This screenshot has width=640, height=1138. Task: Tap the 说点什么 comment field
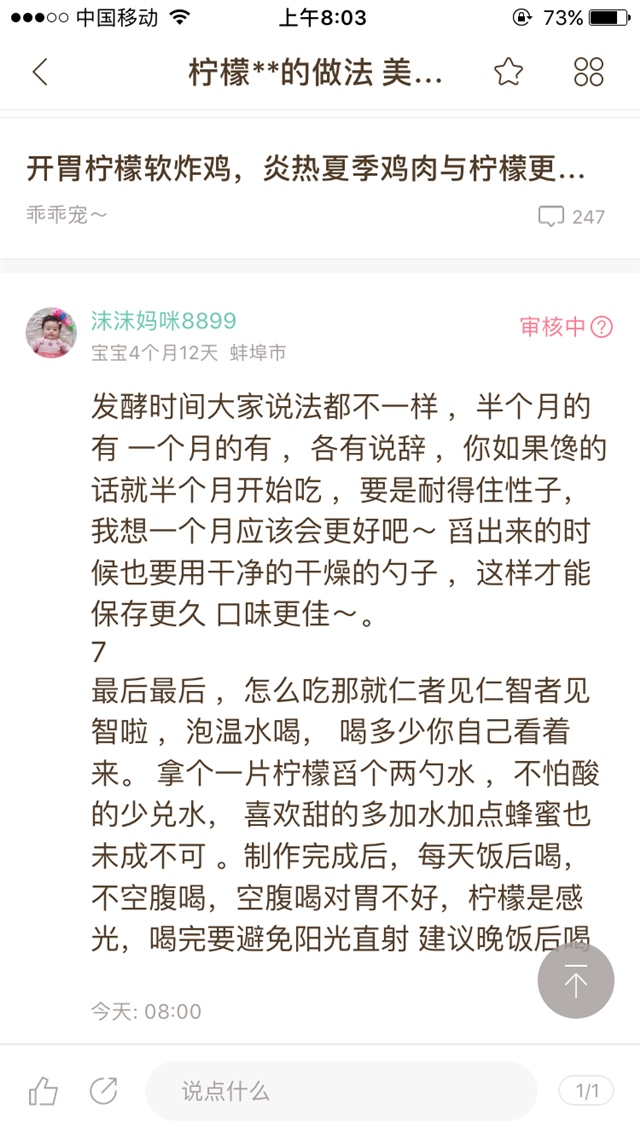340,1090
